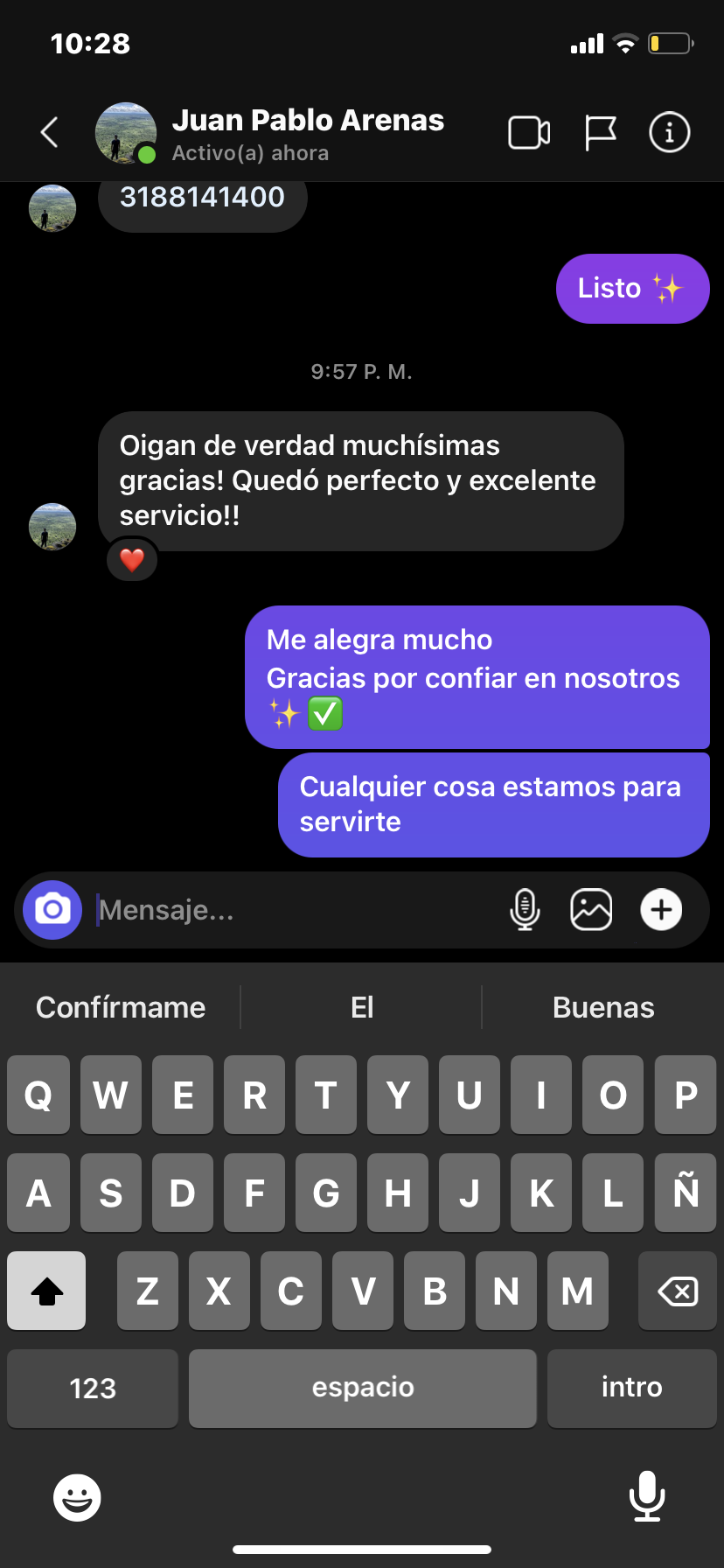Focus the Mensaje text field
This screenshot has height=1568, width=724.
pyautogui.click(x=289, y=910)
